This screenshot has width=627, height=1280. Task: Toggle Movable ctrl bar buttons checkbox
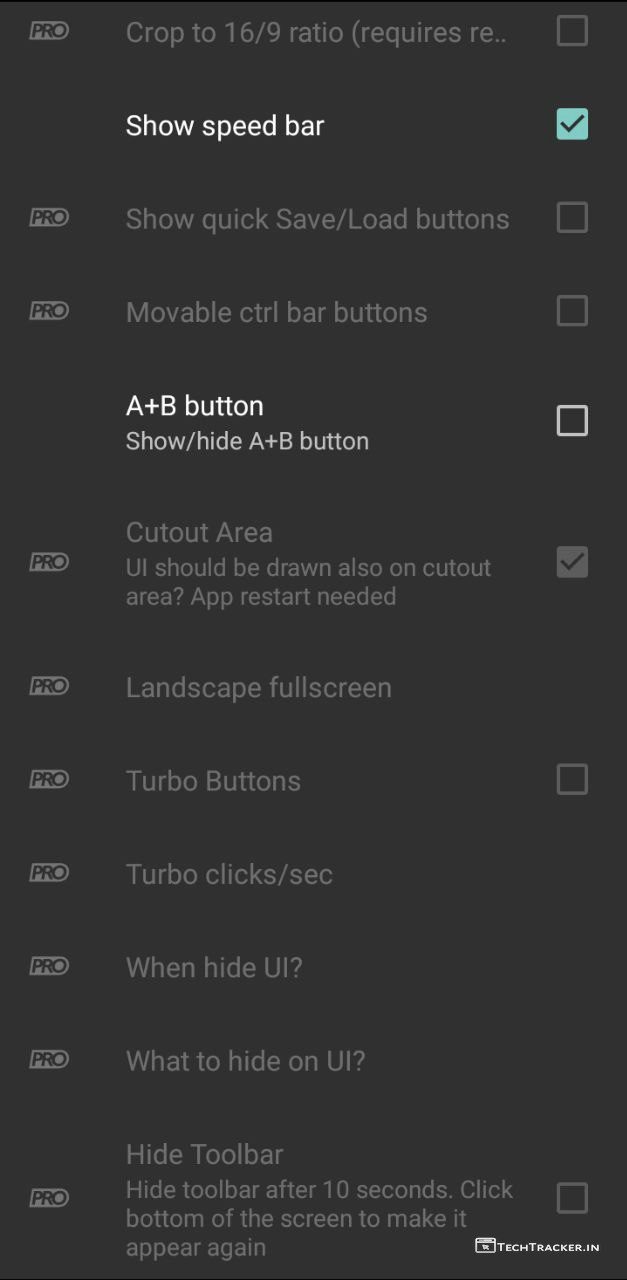572,311
